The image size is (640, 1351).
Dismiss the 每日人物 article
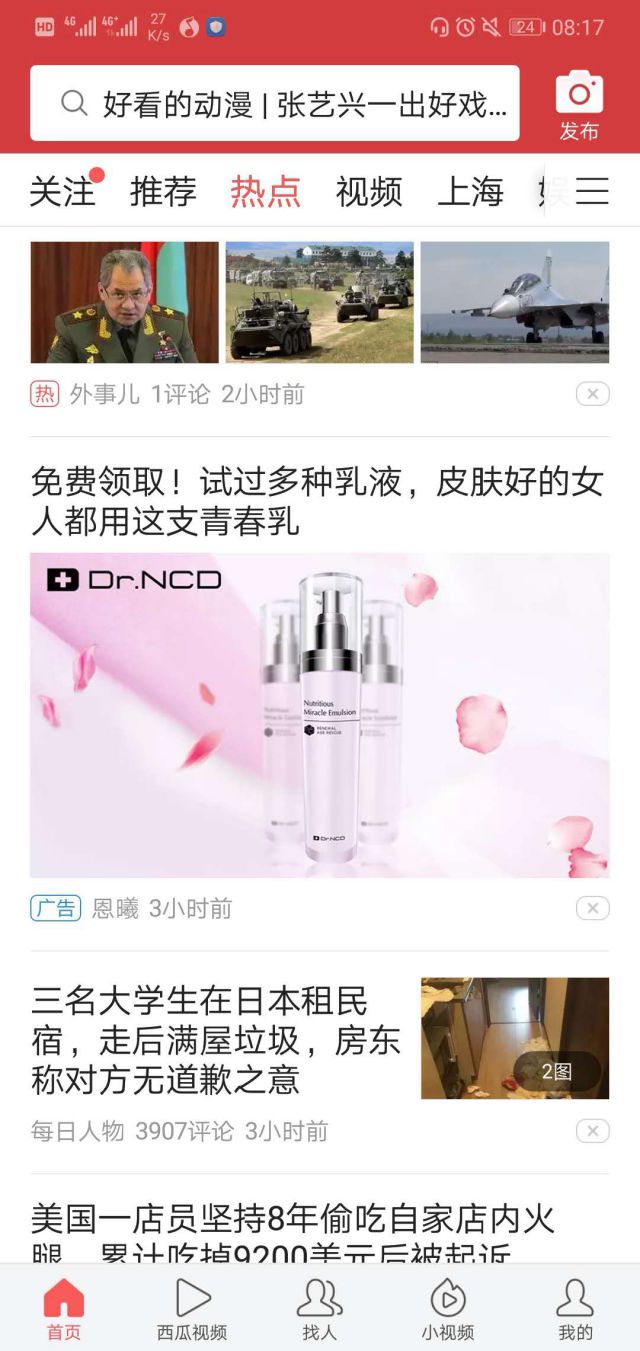click(x=592, y=1131)
